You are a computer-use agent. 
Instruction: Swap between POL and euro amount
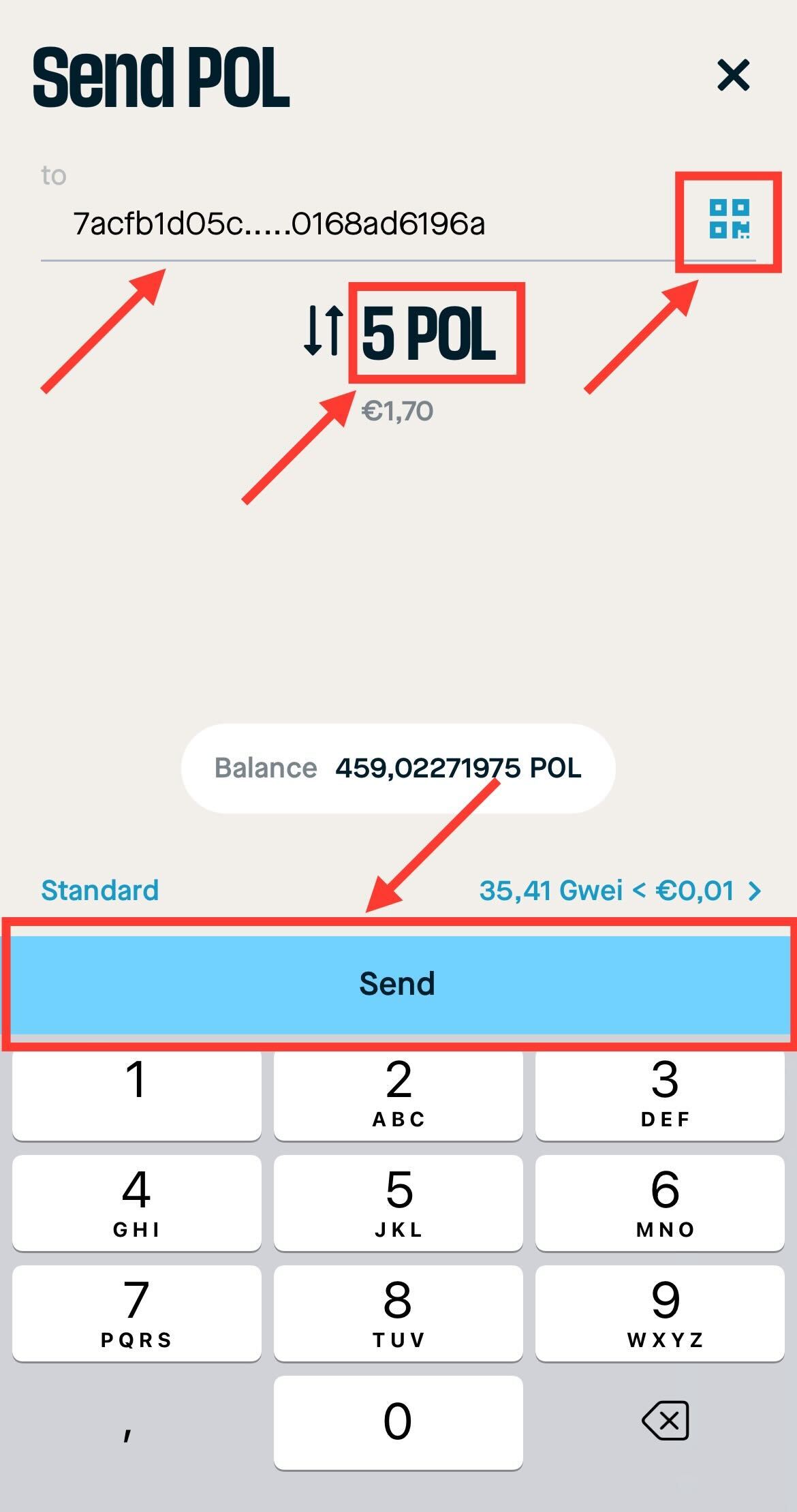pyautogui.click(x=323, y=330)
